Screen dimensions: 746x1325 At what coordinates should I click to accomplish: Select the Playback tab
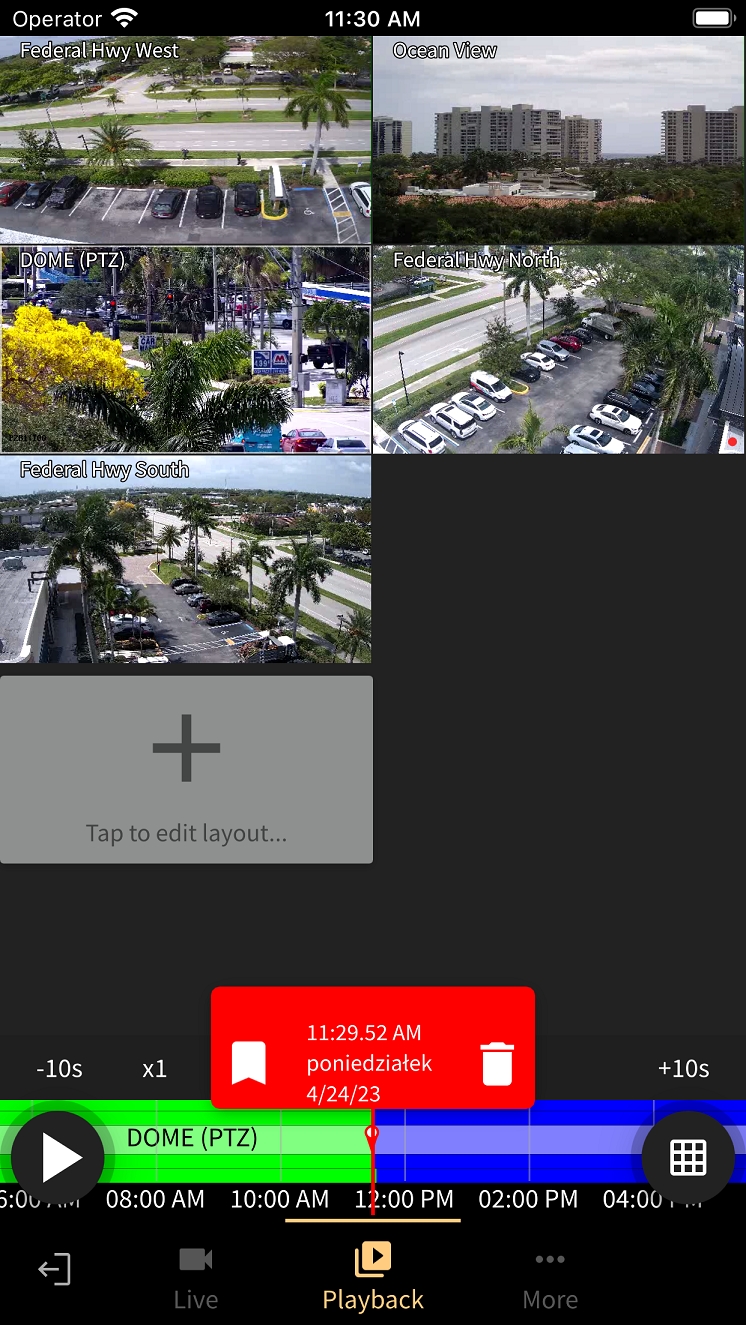click(373, 1278)
